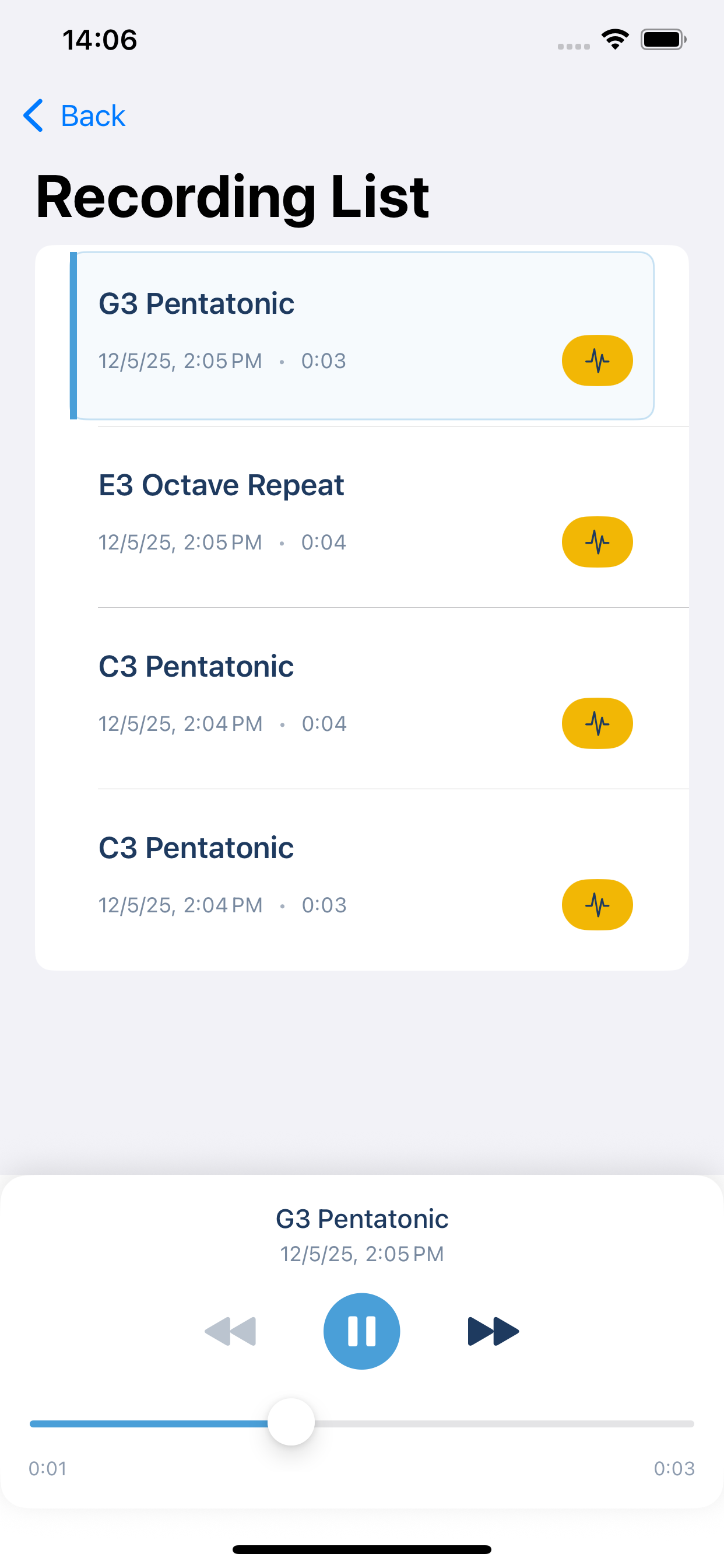Open the waveform icon for G3 Pentatonic
Viewport: 724px width, 1568px height.
coord(597,360)
